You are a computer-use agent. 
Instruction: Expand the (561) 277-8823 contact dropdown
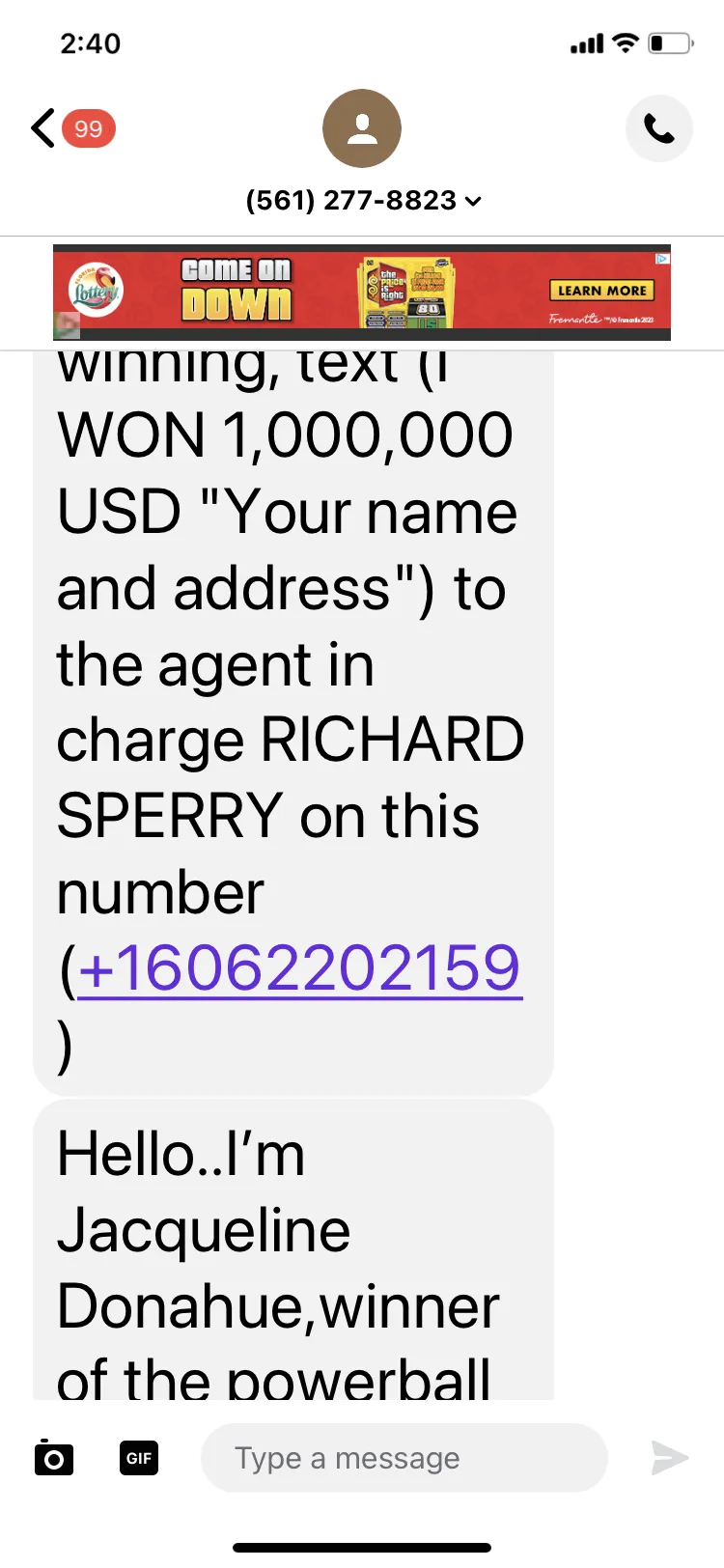point(363,200)
